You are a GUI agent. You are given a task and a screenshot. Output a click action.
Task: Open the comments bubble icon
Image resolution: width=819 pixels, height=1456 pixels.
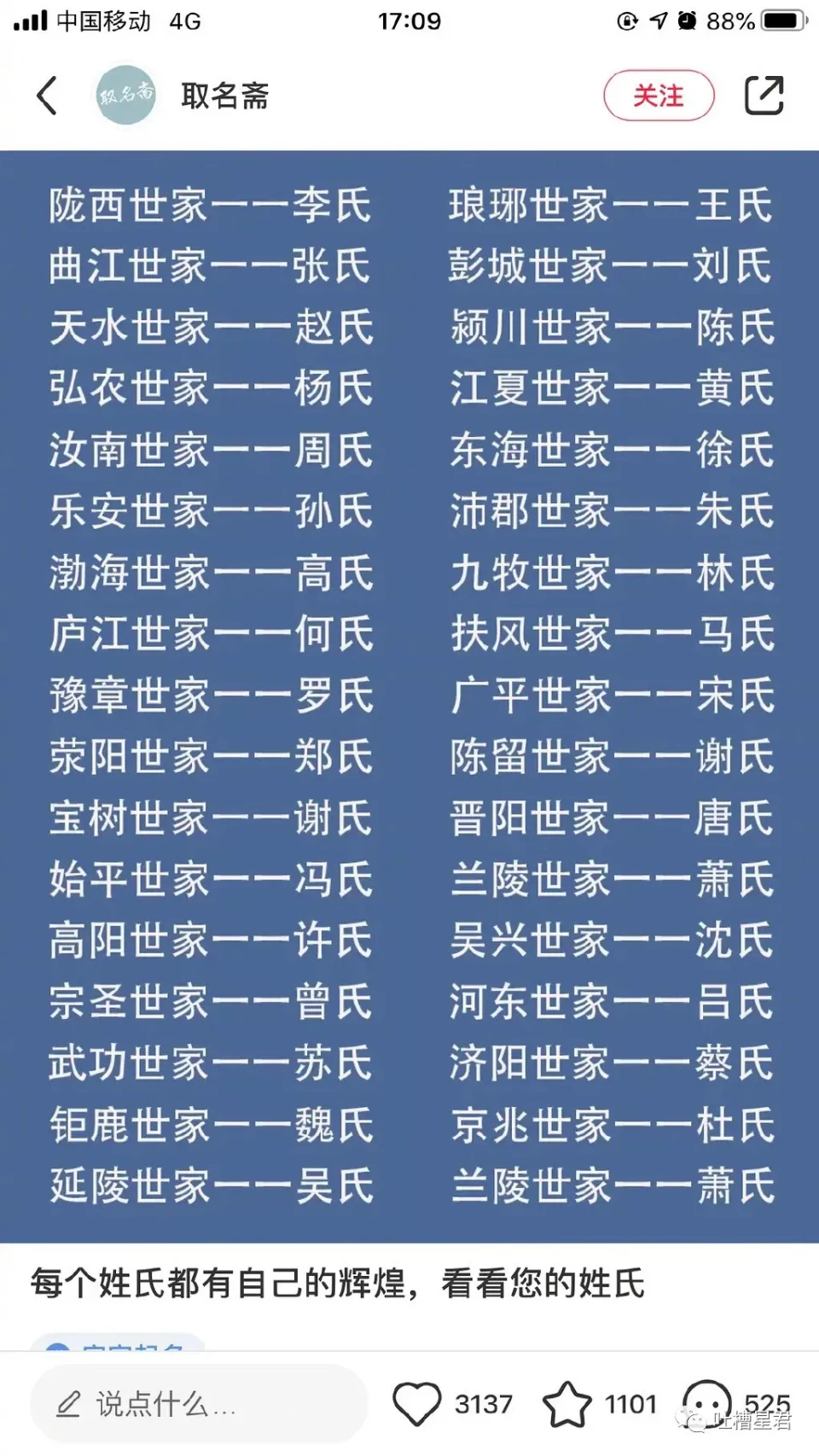(707, 1402)
